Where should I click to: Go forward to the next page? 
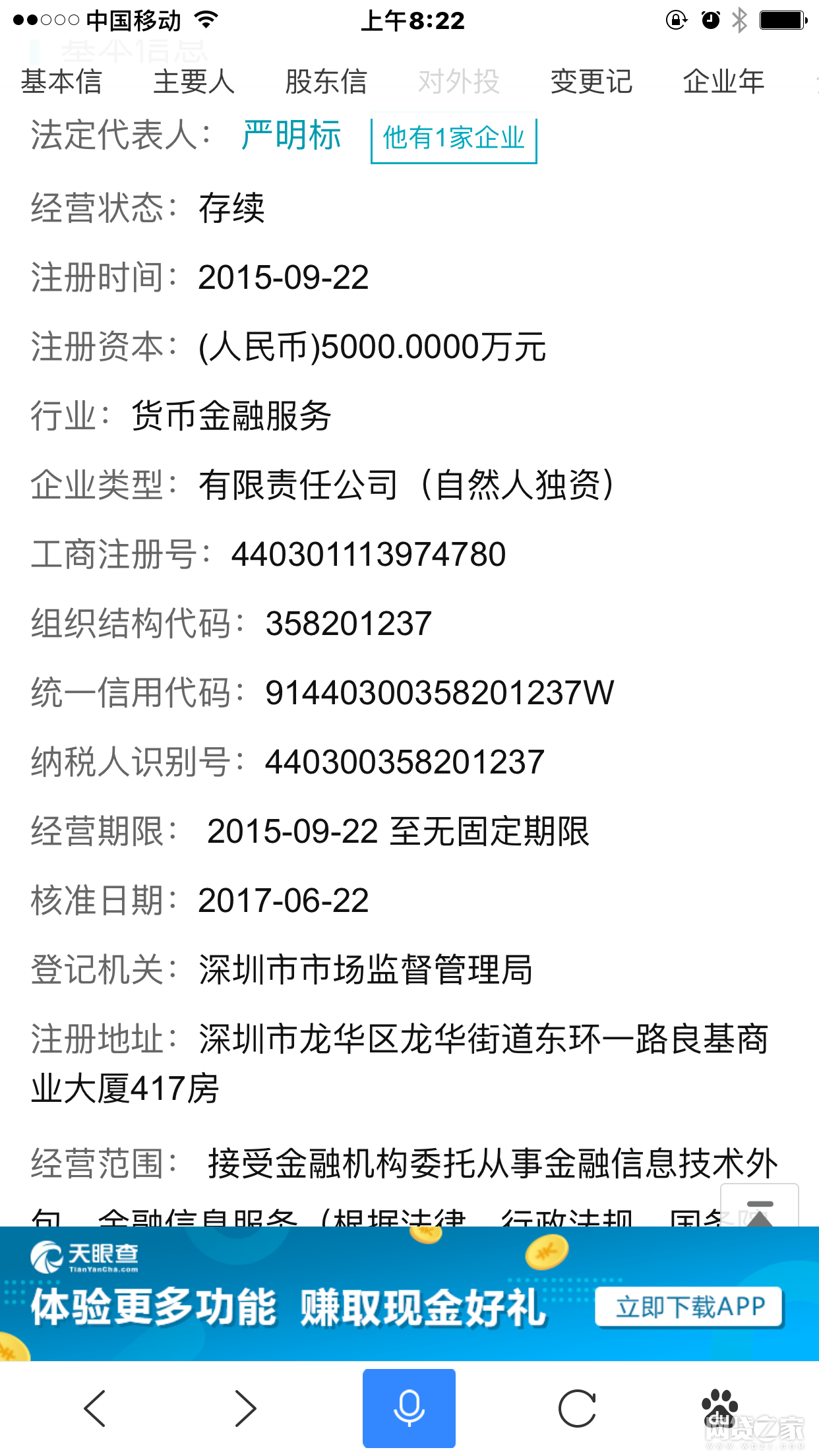point(245,1409)
